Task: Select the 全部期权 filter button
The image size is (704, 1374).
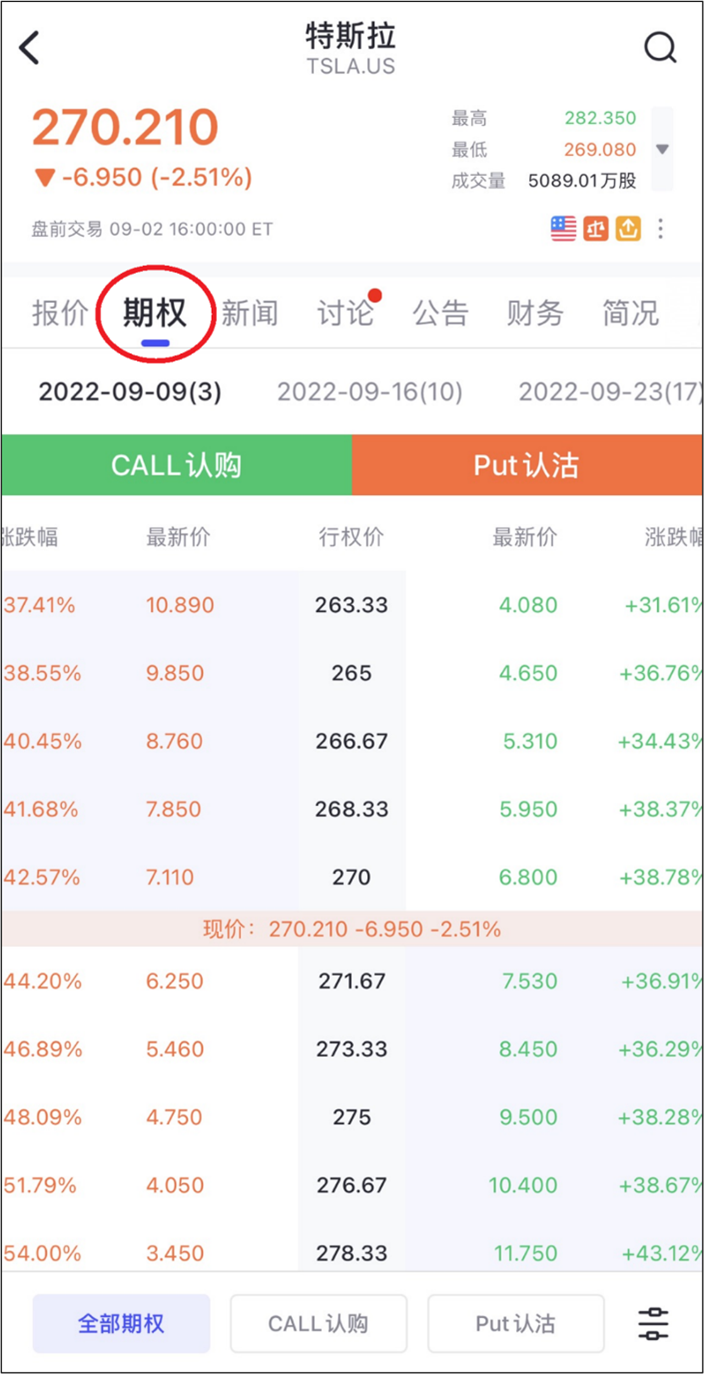Action: pos(121,1323)
